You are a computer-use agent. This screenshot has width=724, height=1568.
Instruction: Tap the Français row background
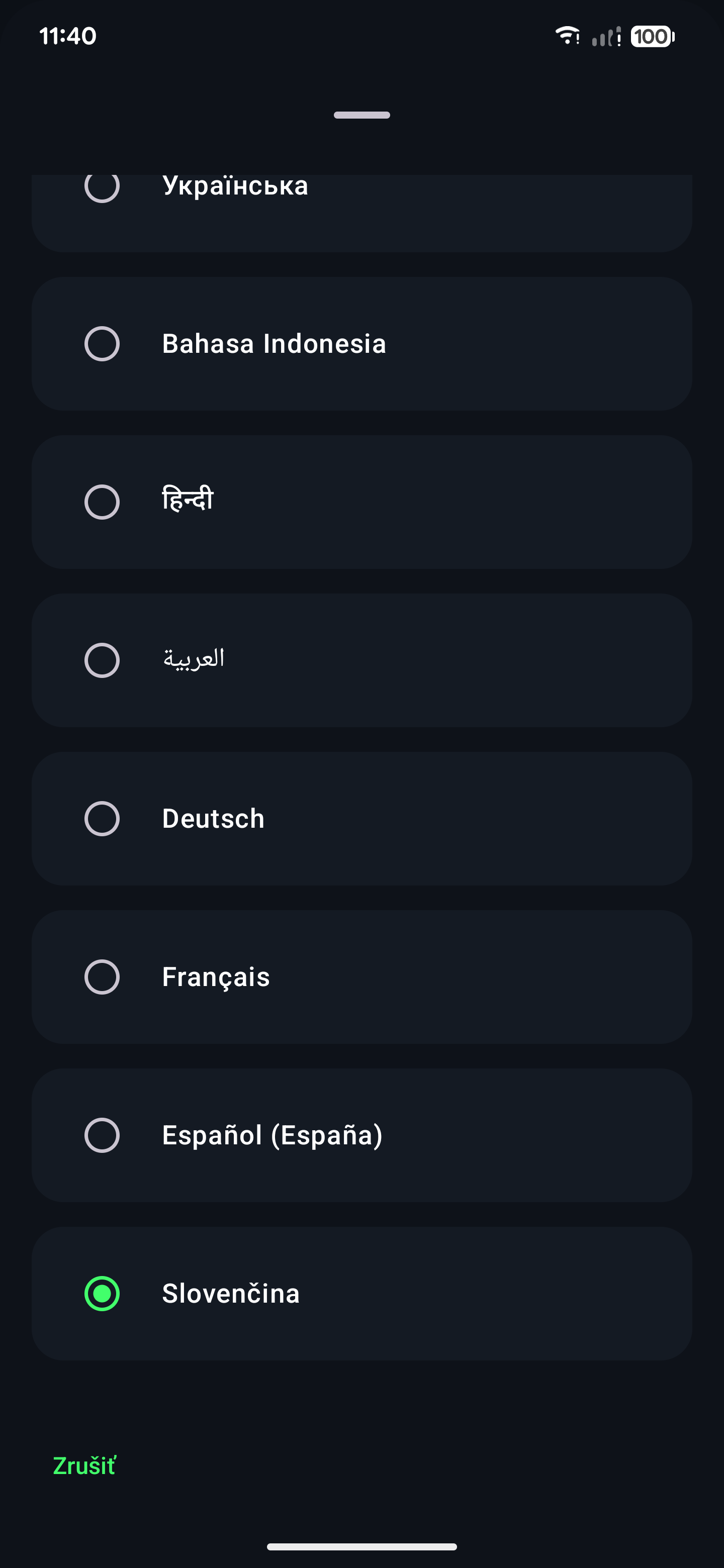(x=361, y=977)
